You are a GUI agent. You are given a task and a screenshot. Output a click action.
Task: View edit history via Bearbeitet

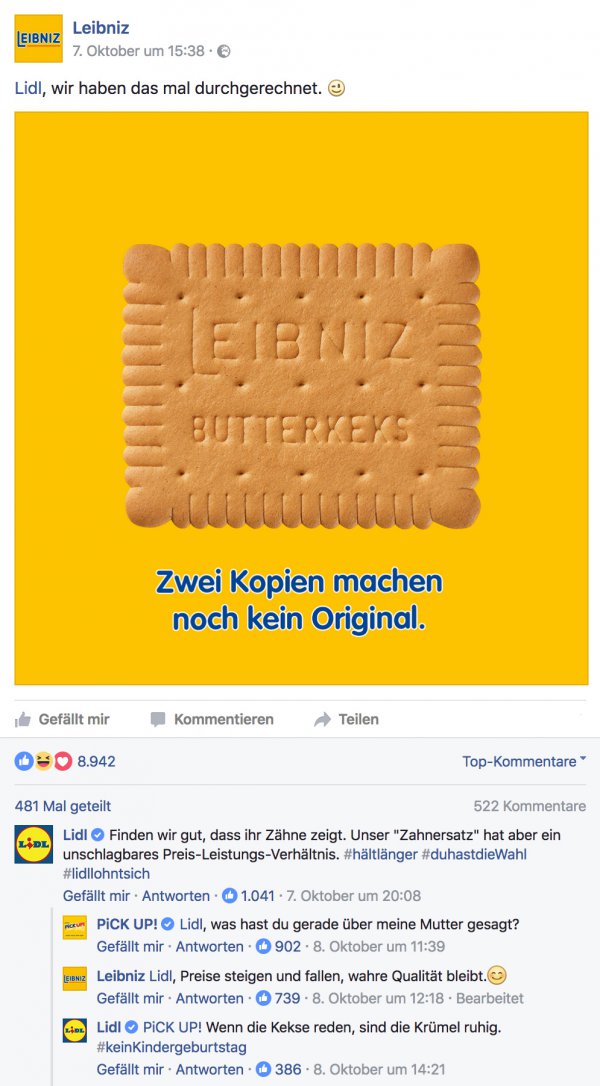(x=490, y=998)
